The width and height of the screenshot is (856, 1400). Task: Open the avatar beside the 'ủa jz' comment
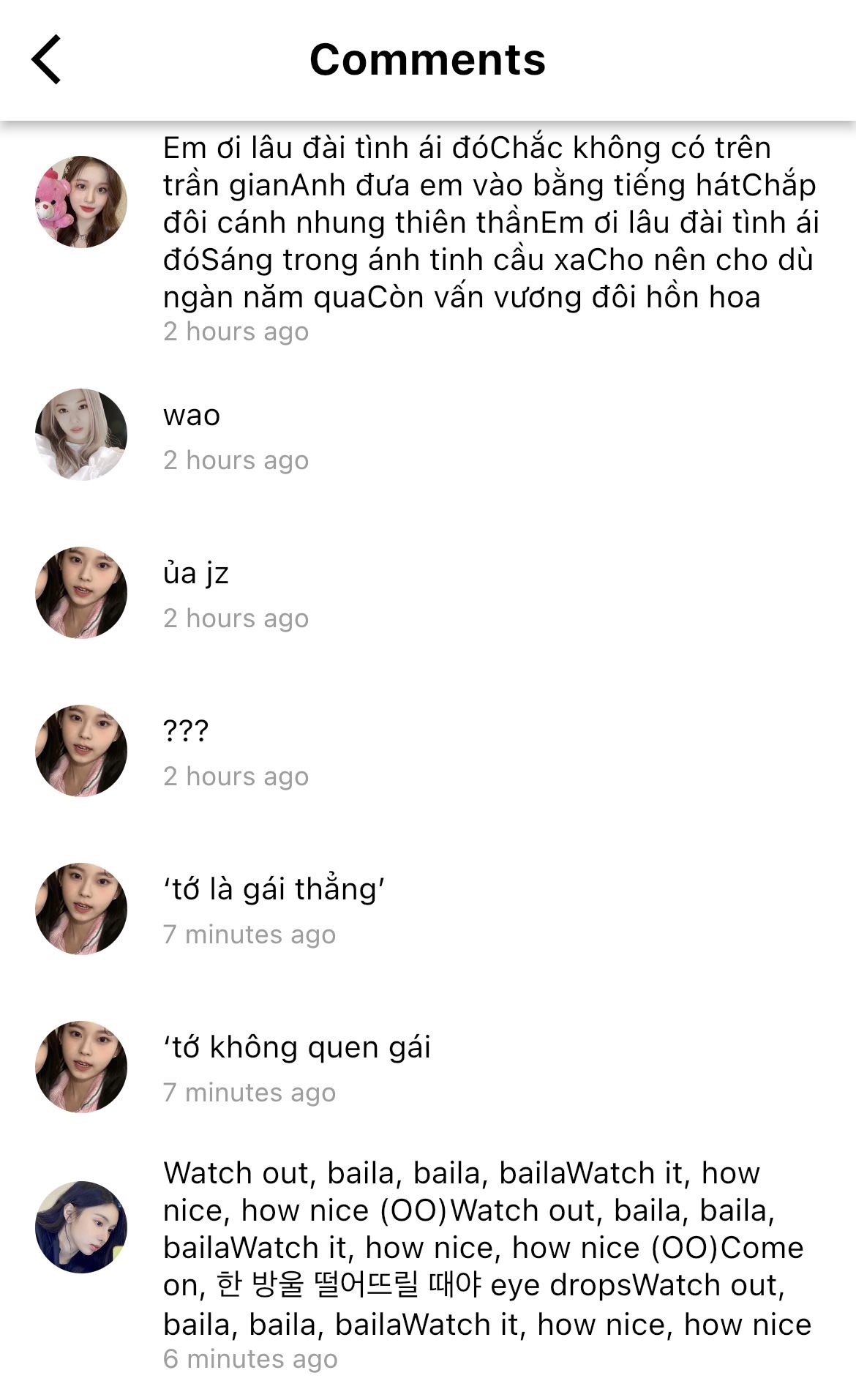pyautogui.click(x=81, y=593)
